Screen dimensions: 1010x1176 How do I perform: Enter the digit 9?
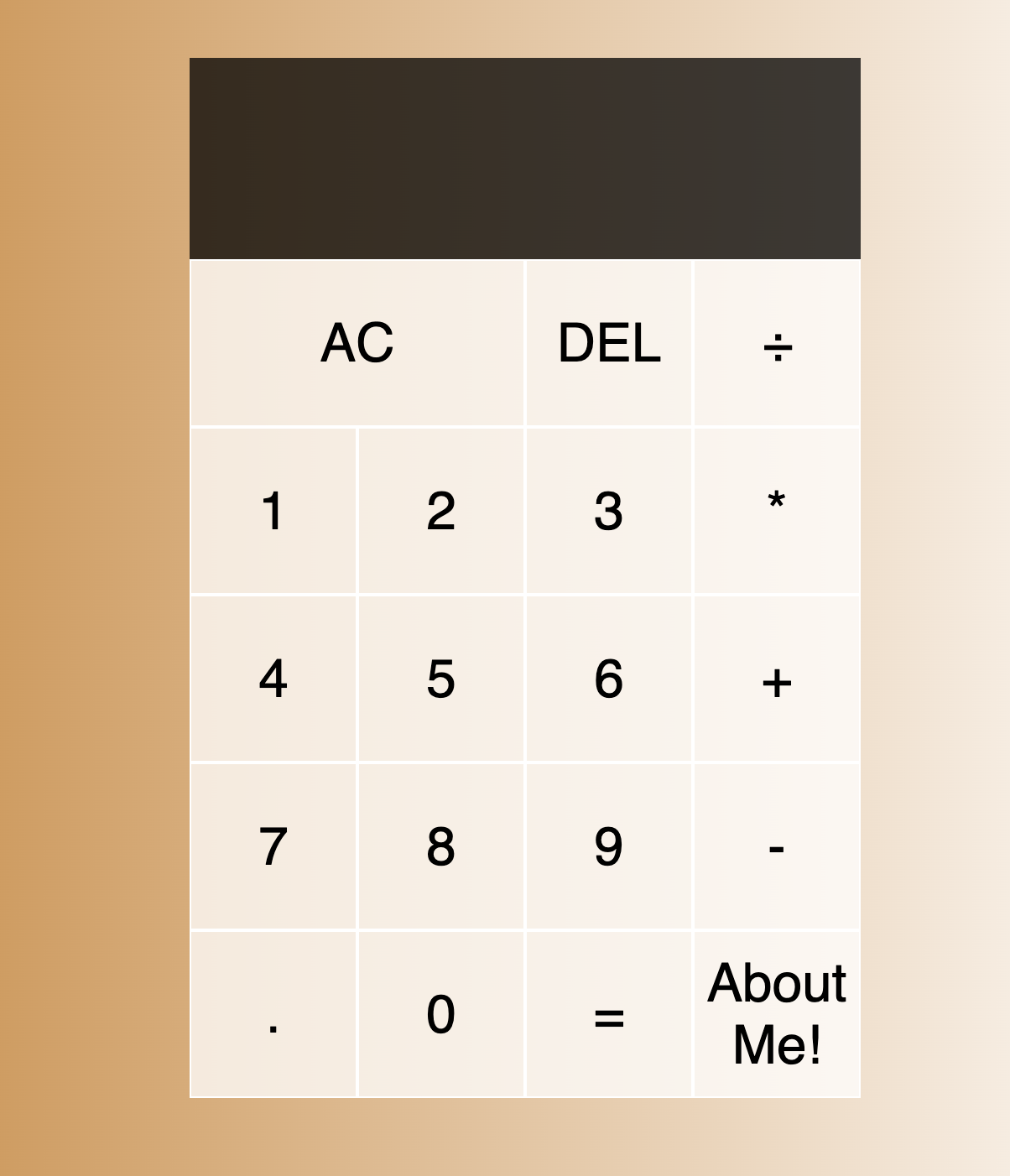point(609,846)
